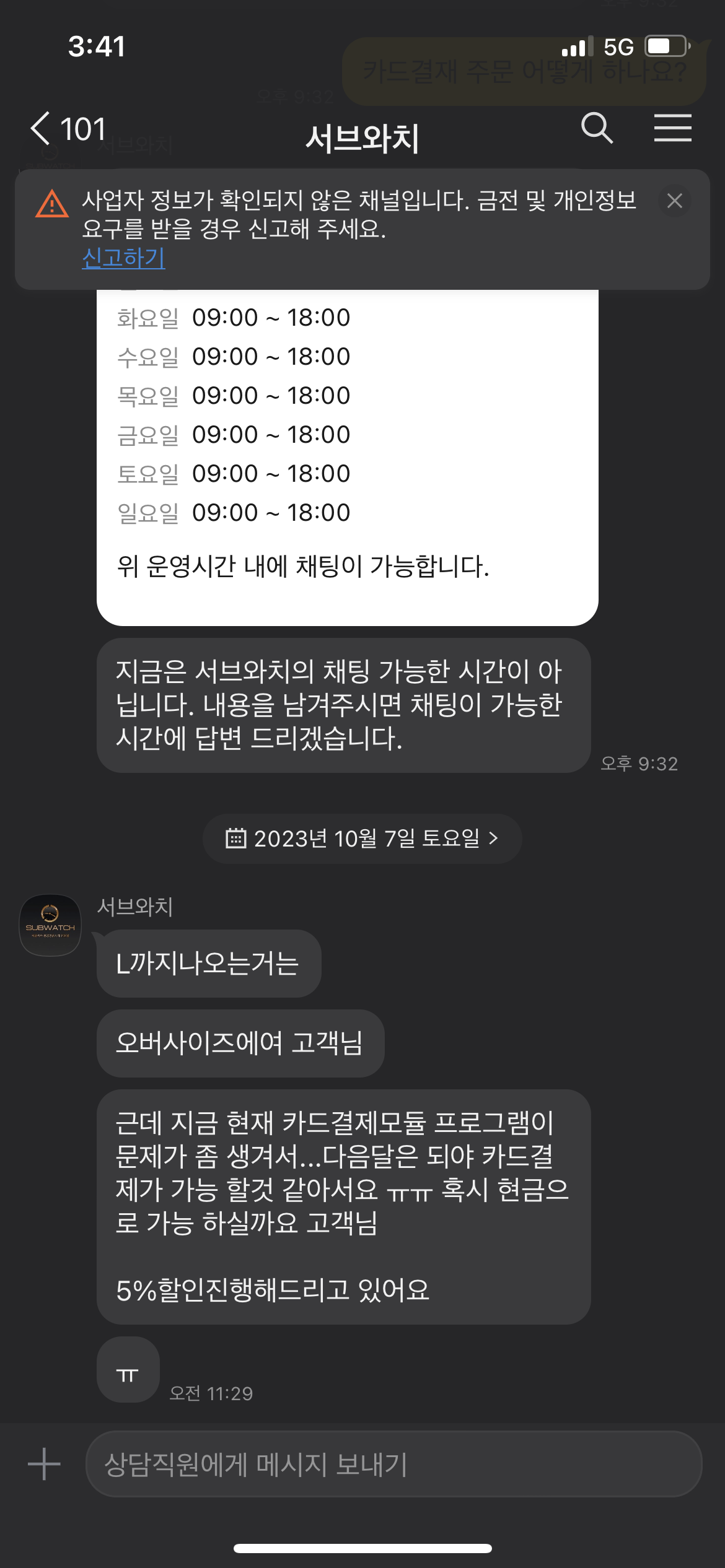Dismiss the unverified business warning banner
This screenshot has height=1568, width=725.
click(674, 201)
